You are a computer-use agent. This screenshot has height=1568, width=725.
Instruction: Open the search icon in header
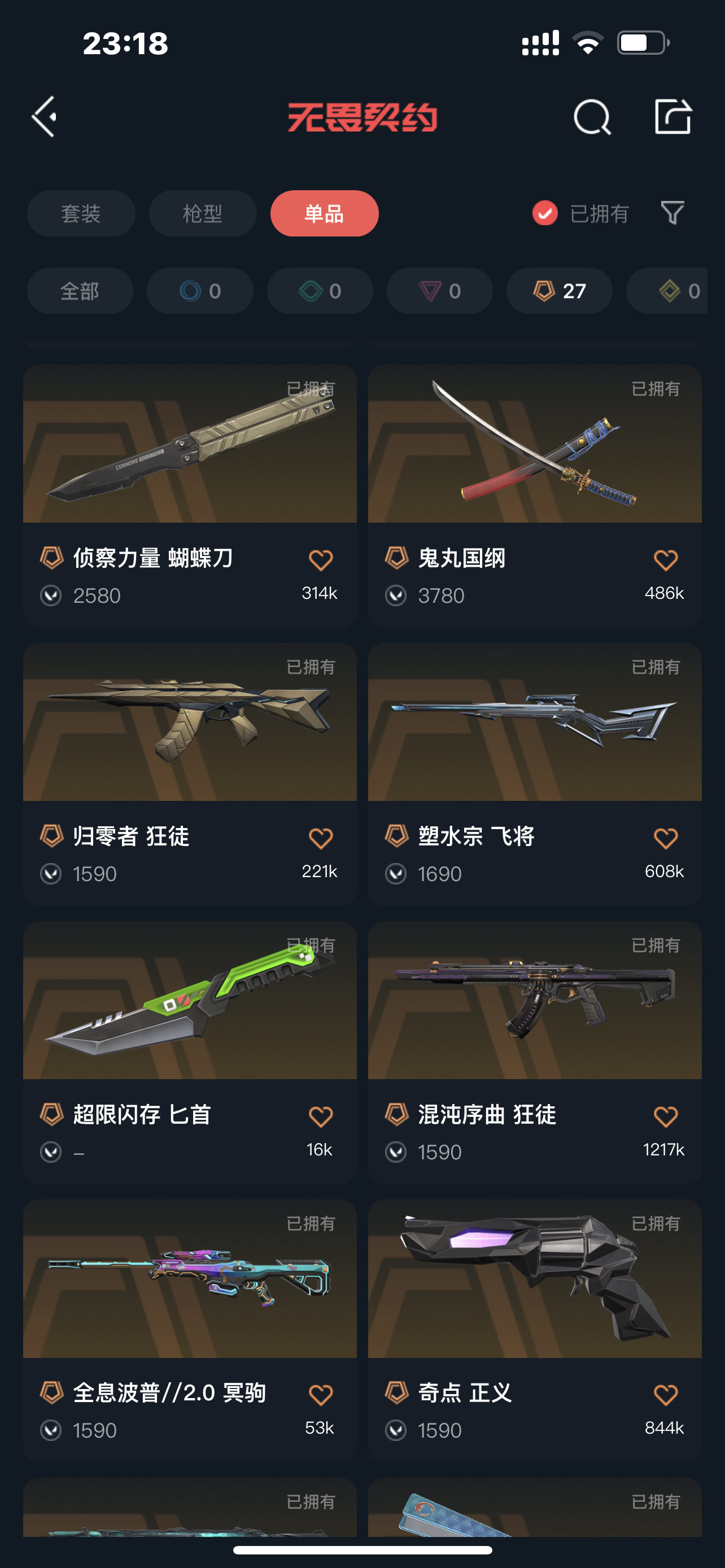[592, 116]
